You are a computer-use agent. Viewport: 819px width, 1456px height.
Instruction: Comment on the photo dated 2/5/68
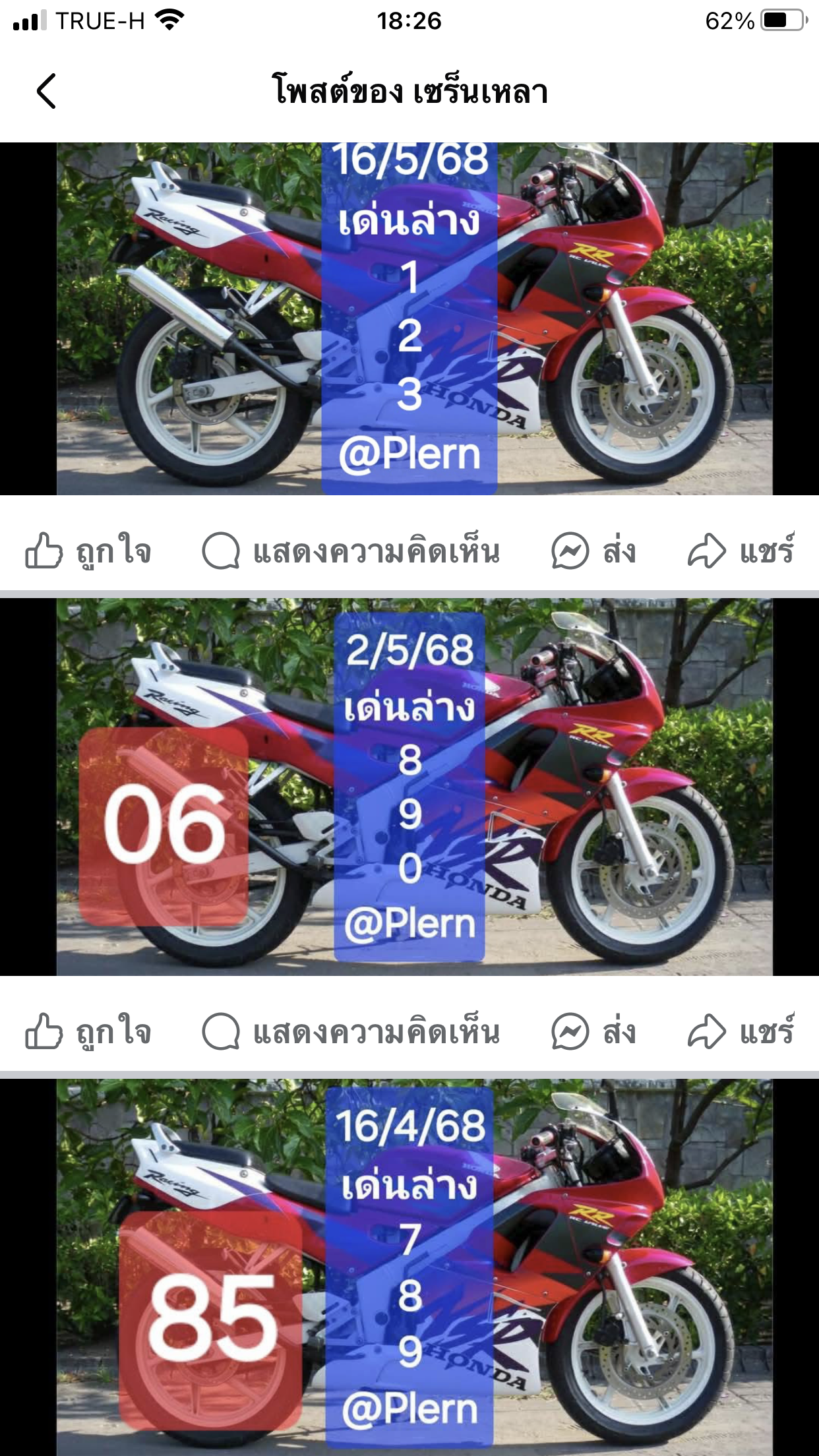[x=351, y=1032]
